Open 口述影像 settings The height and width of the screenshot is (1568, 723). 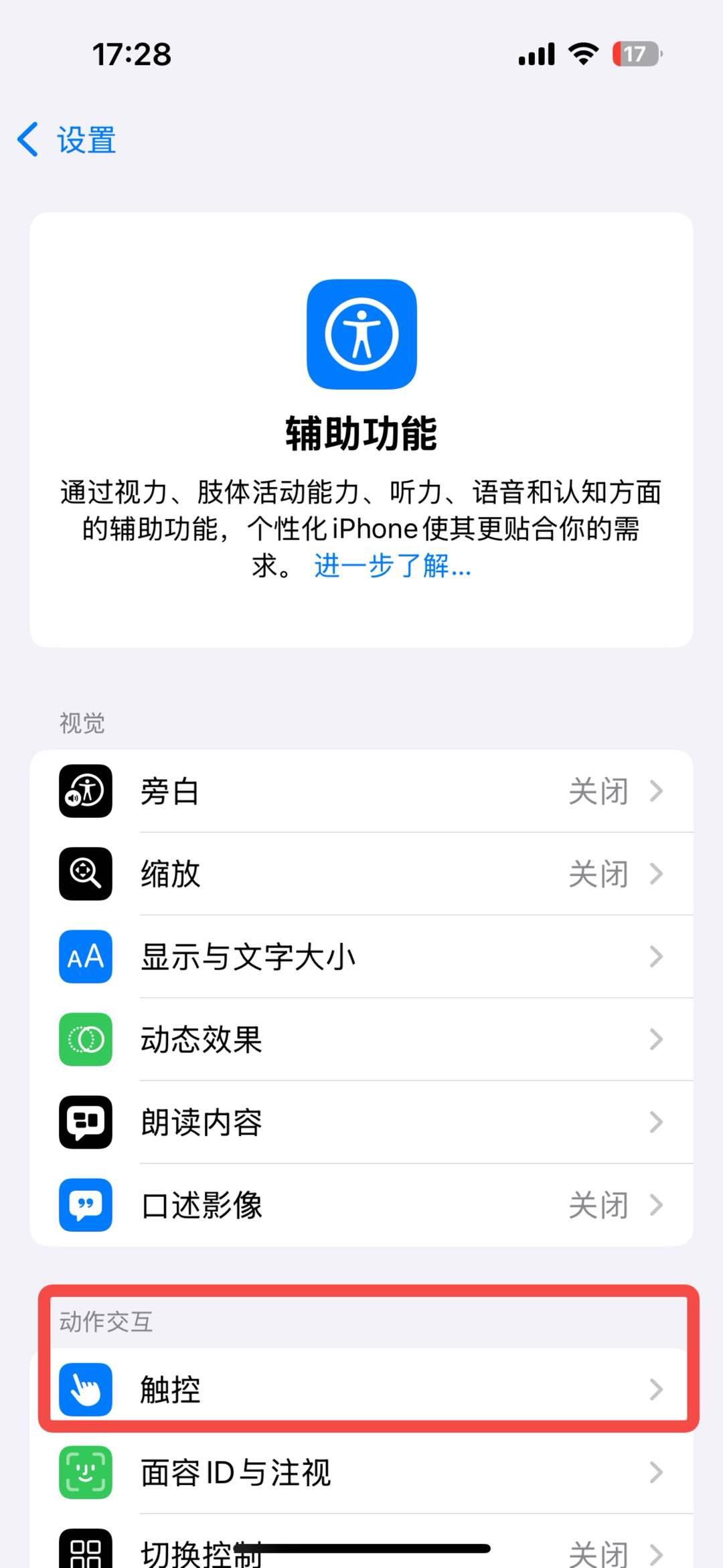361,1205
